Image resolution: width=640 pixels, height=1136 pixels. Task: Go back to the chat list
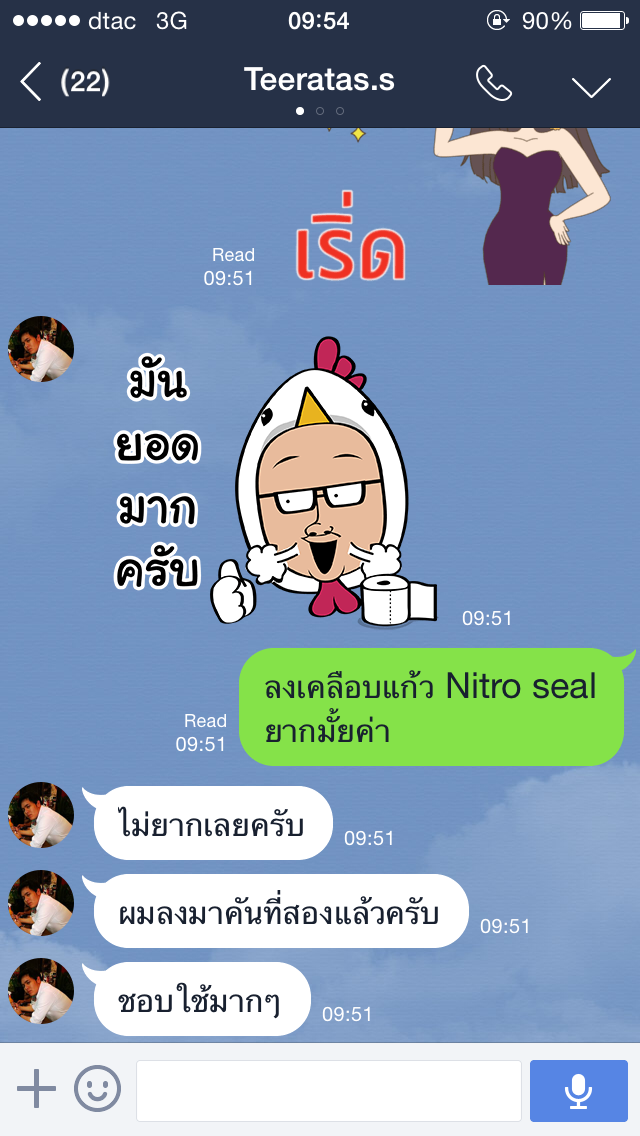32,82
